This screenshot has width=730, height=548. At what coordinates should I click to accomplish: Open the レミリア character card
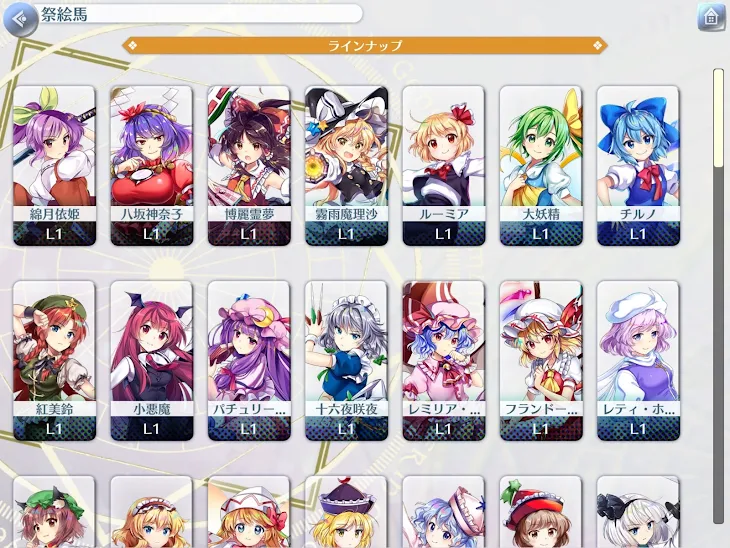(x=443, y=359)
